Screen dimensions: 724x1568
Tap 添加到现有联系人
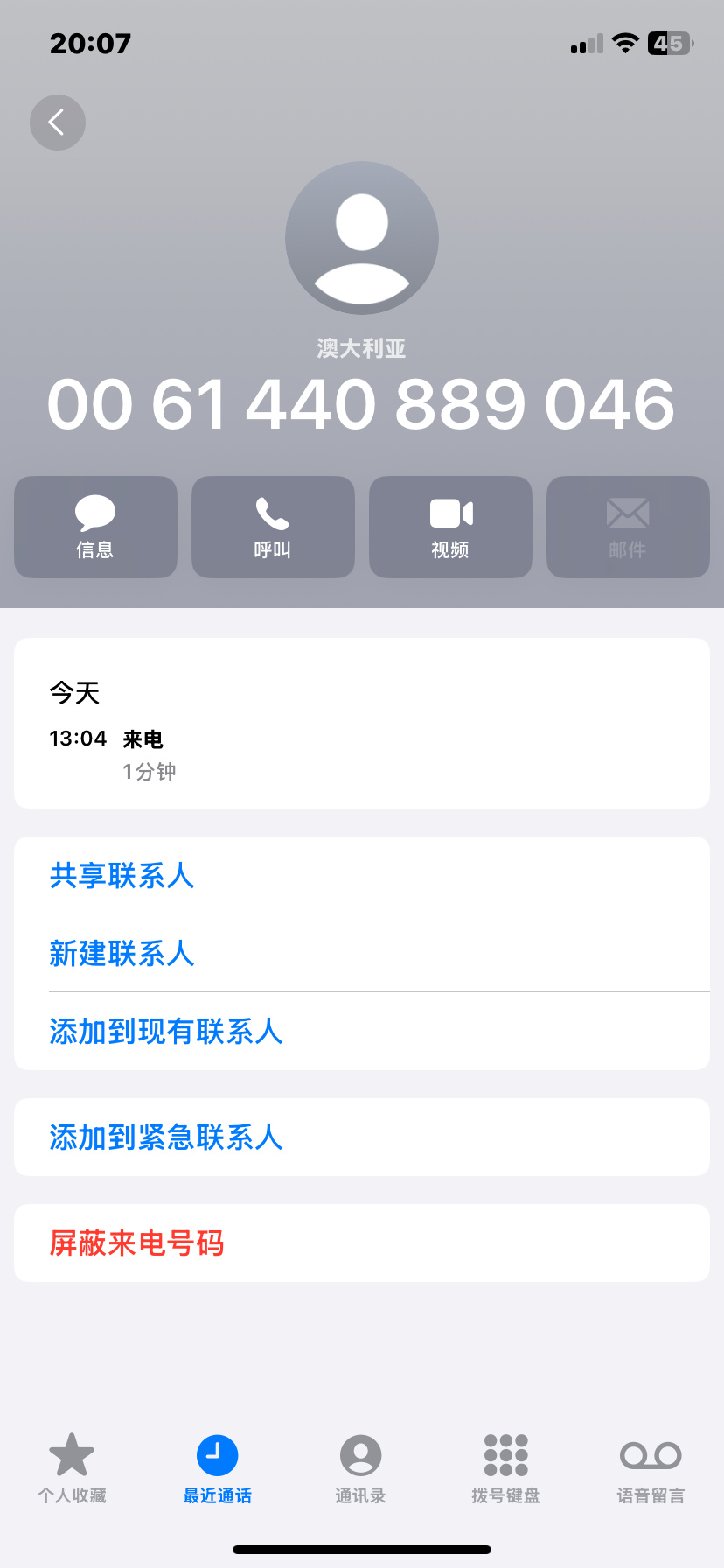click(x=166, y=1032)
